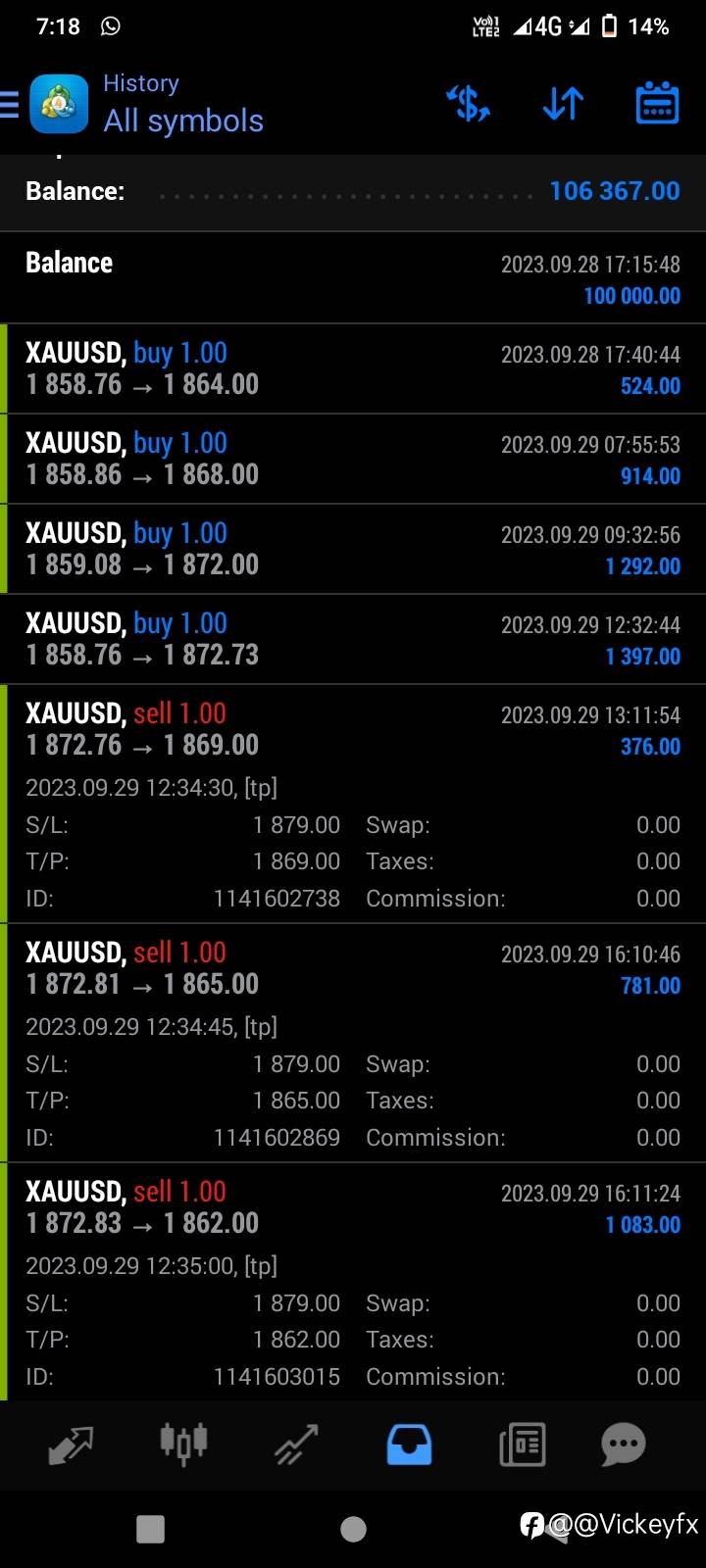Open the currency filter icon
The image size is (706, 1568).
coord(469,103)
